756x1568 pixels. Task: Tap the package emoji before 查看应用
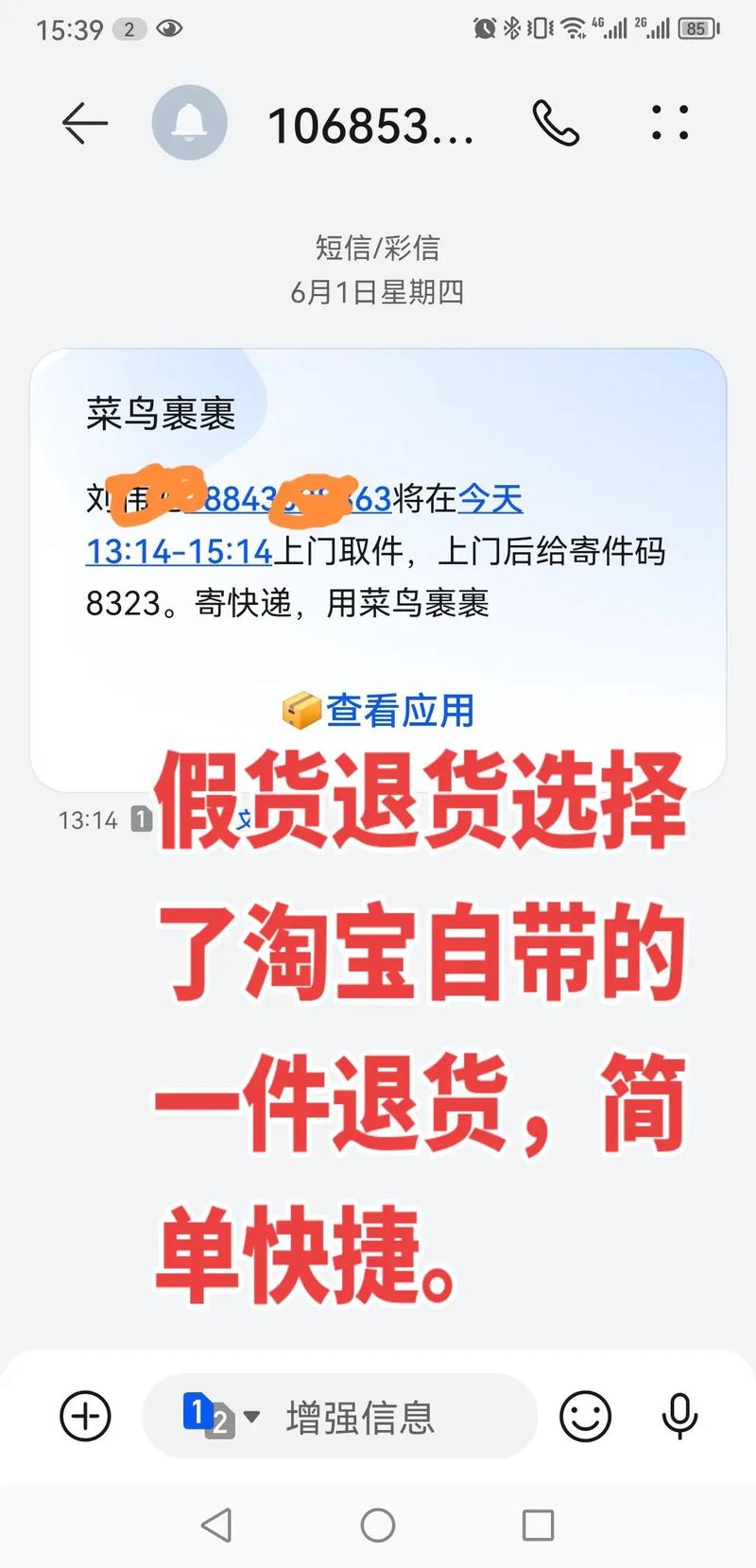pyautogui.click(x=301, y=709)
